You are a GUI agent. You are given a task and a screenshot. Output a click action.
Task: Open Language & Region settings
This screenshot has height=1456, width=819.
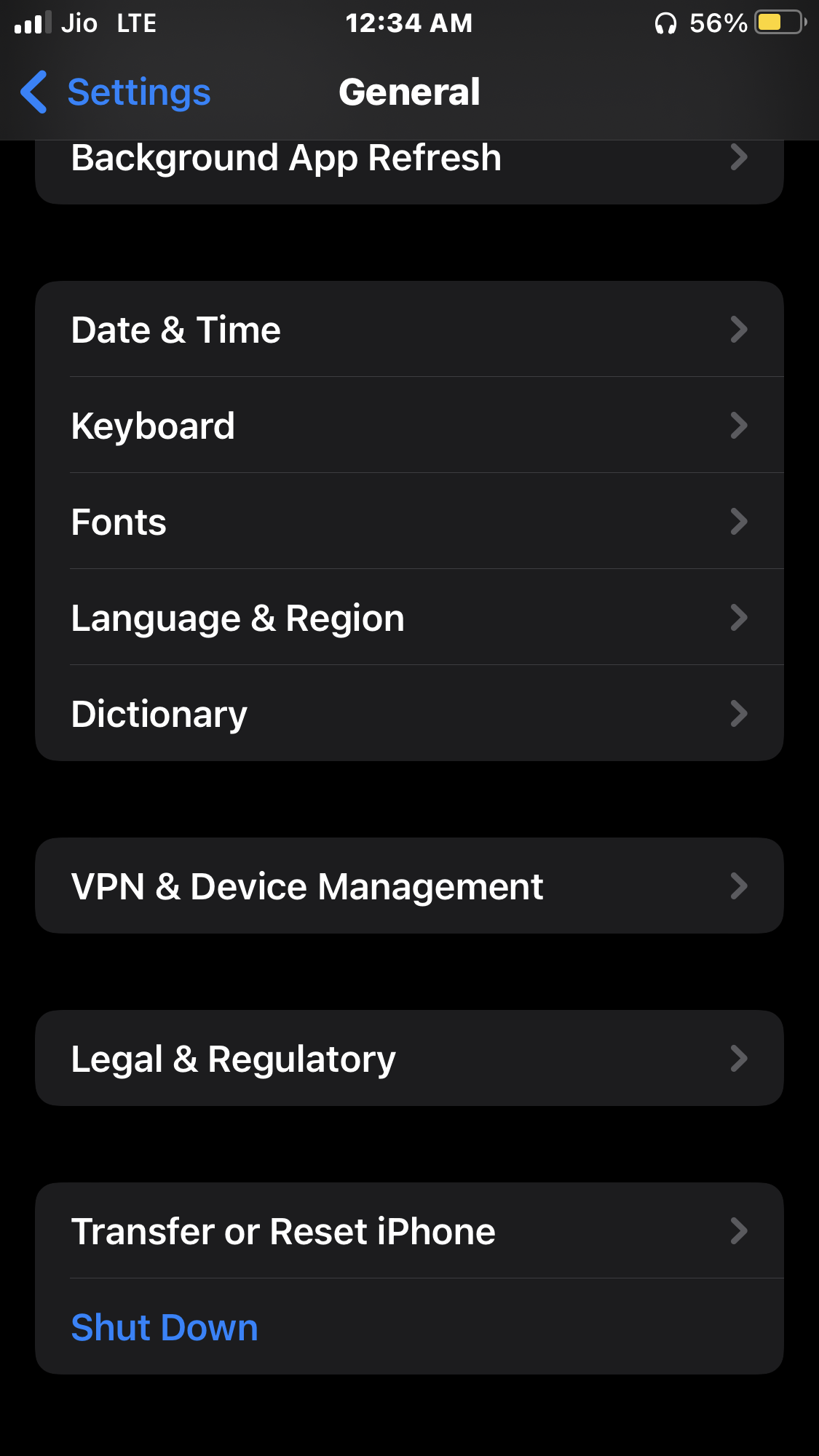[x=408, y=618]
